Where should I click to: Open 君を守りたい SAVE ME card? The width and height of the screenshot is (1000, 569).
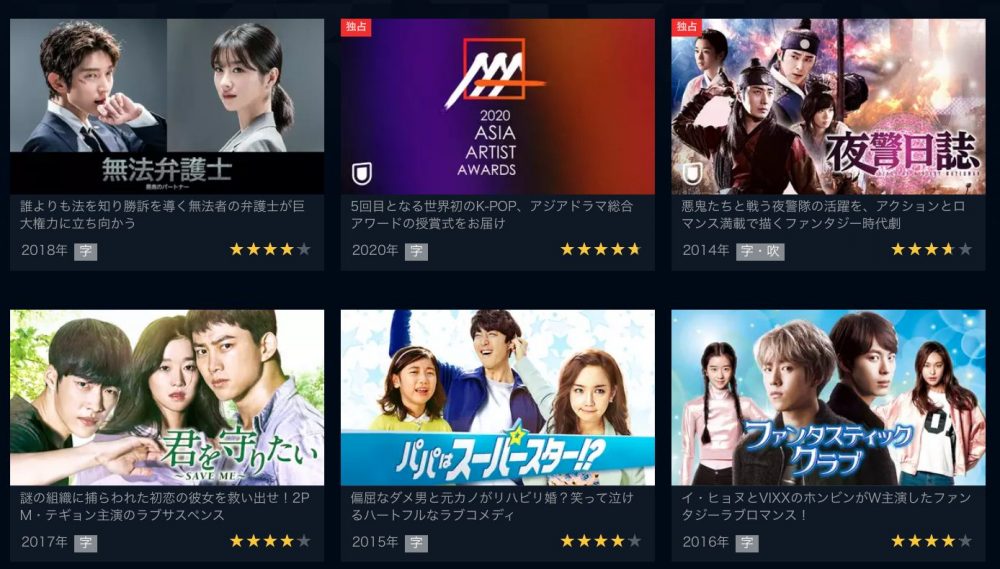pos(167,397)
